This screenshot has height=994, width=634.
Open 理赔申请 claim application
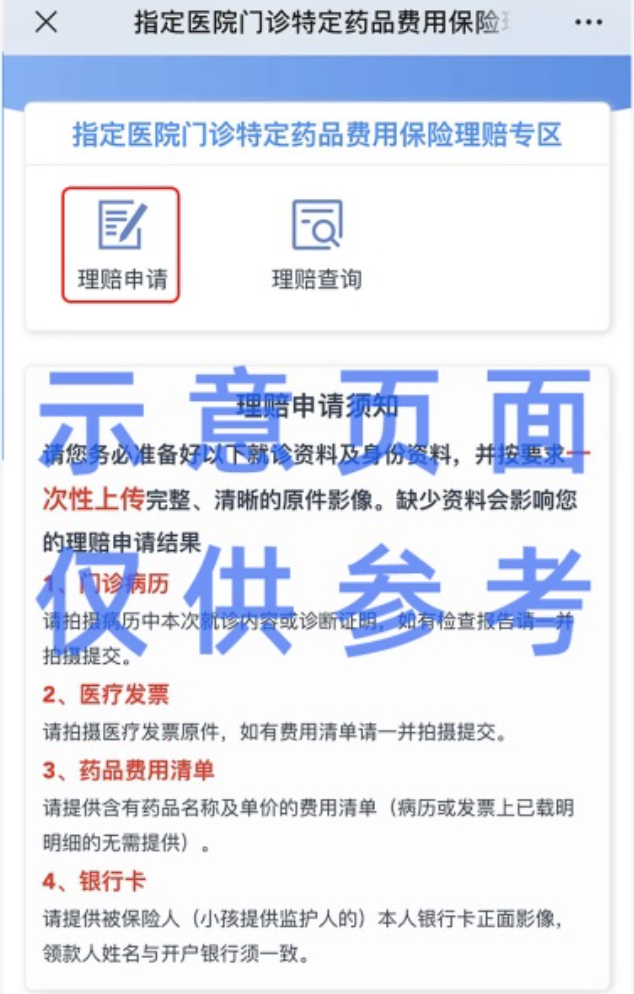[121, 244]
